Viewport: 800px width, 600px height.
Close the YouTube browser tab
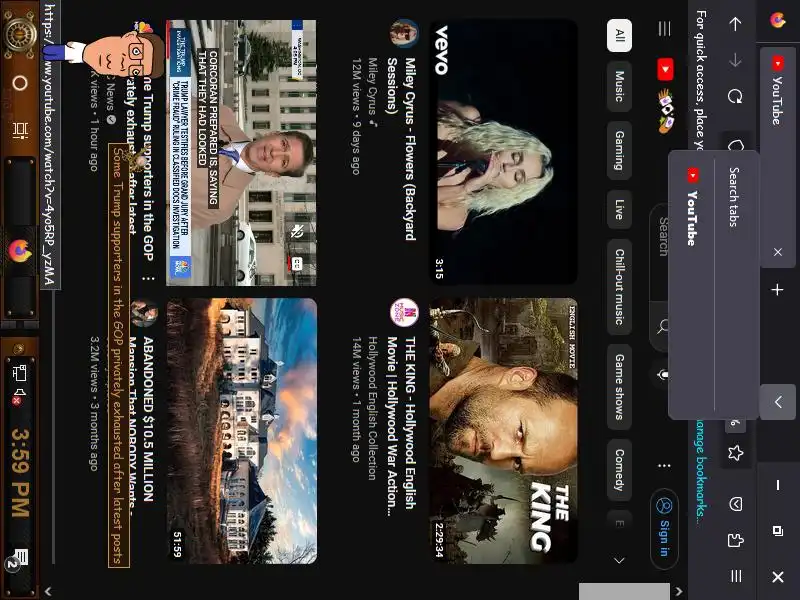point(777,252)
